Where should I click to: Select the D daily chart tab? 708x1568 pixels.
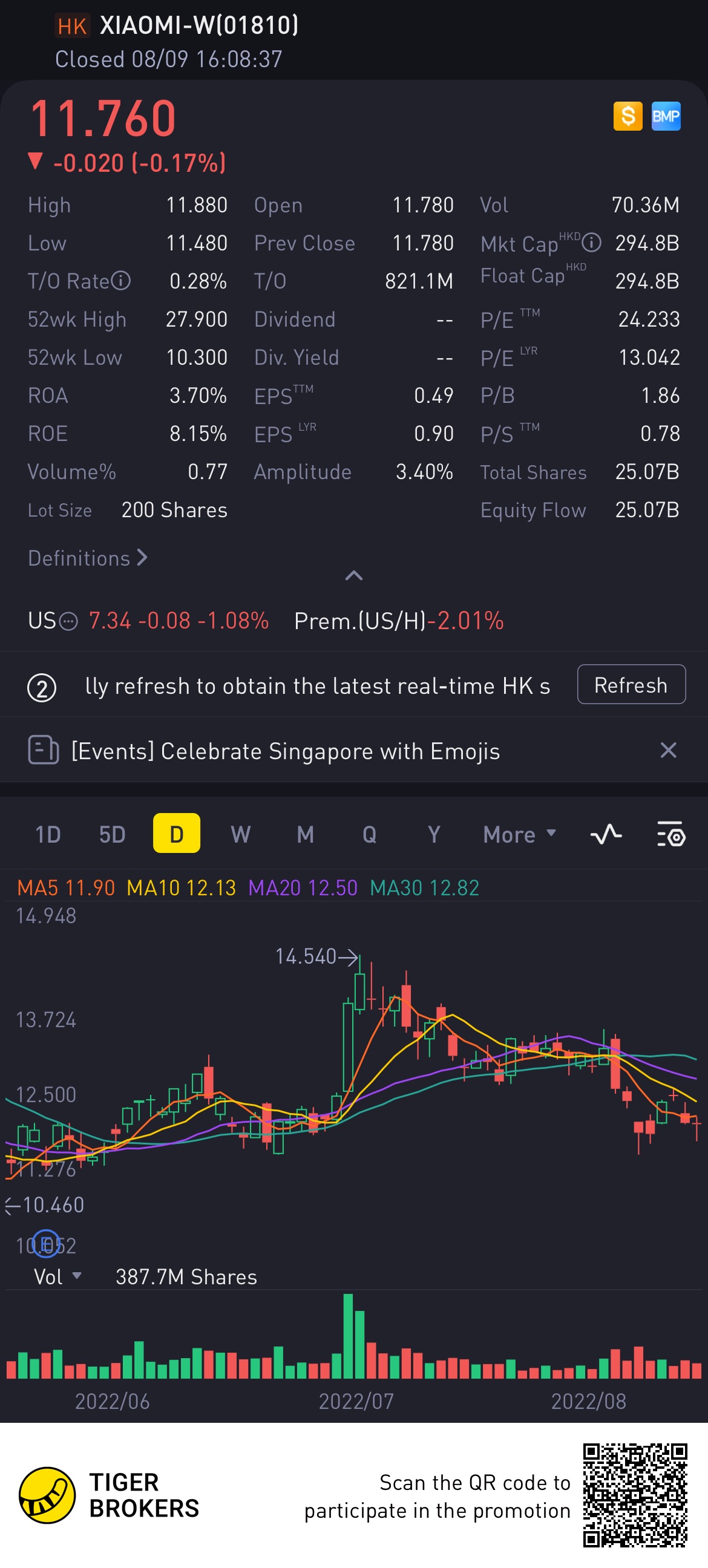point(177,834)
